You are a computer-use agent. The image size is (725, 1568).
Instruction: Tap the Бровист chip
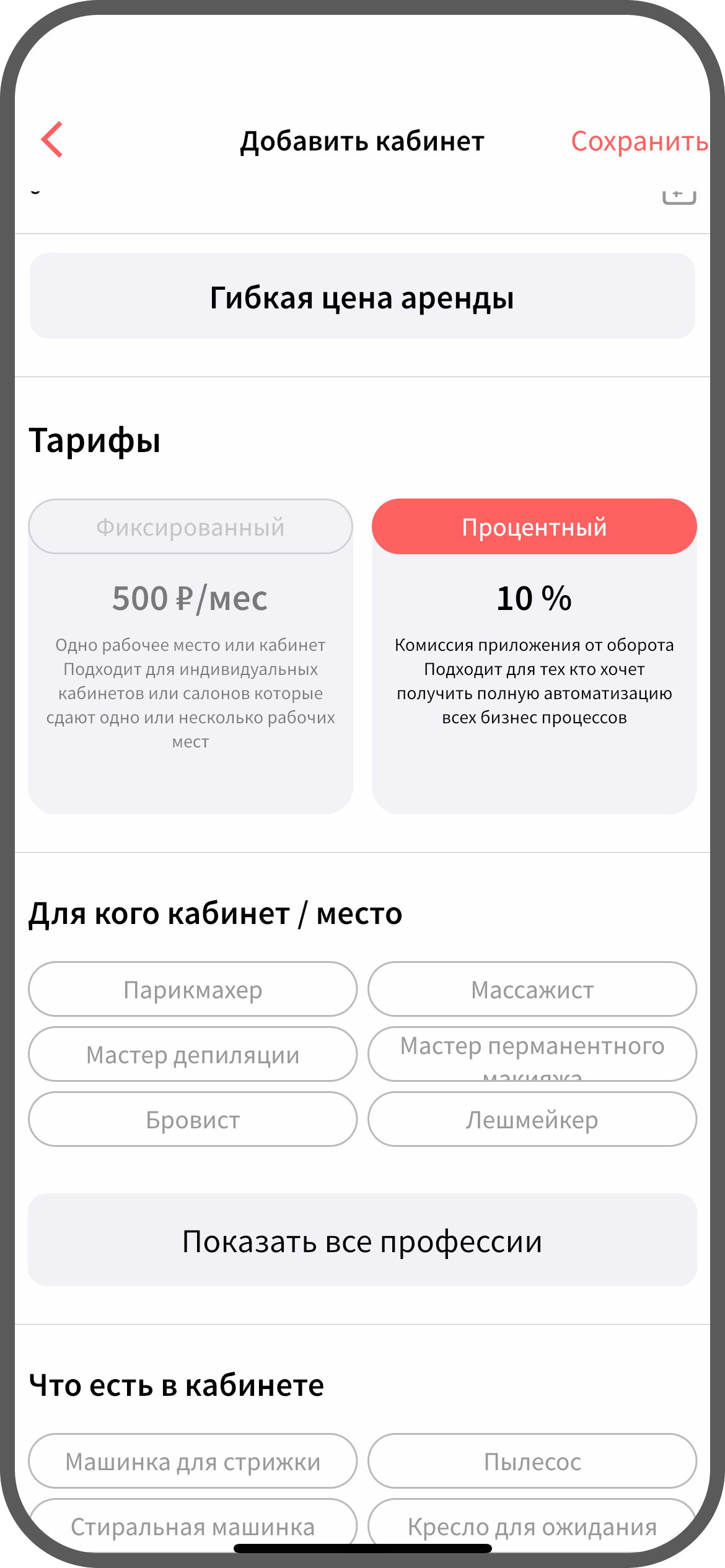coord(193,1120)
